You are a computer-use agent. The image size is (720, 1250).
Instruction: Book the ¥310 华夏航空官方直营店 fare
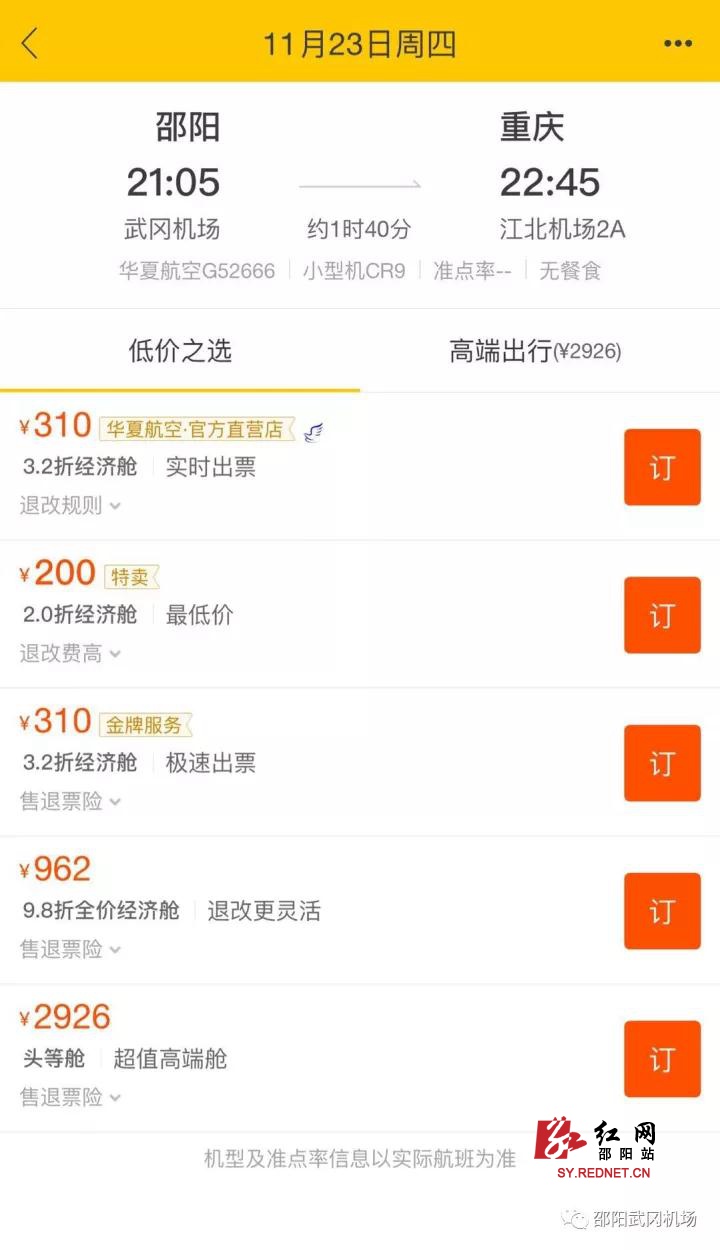coord(662,467)
